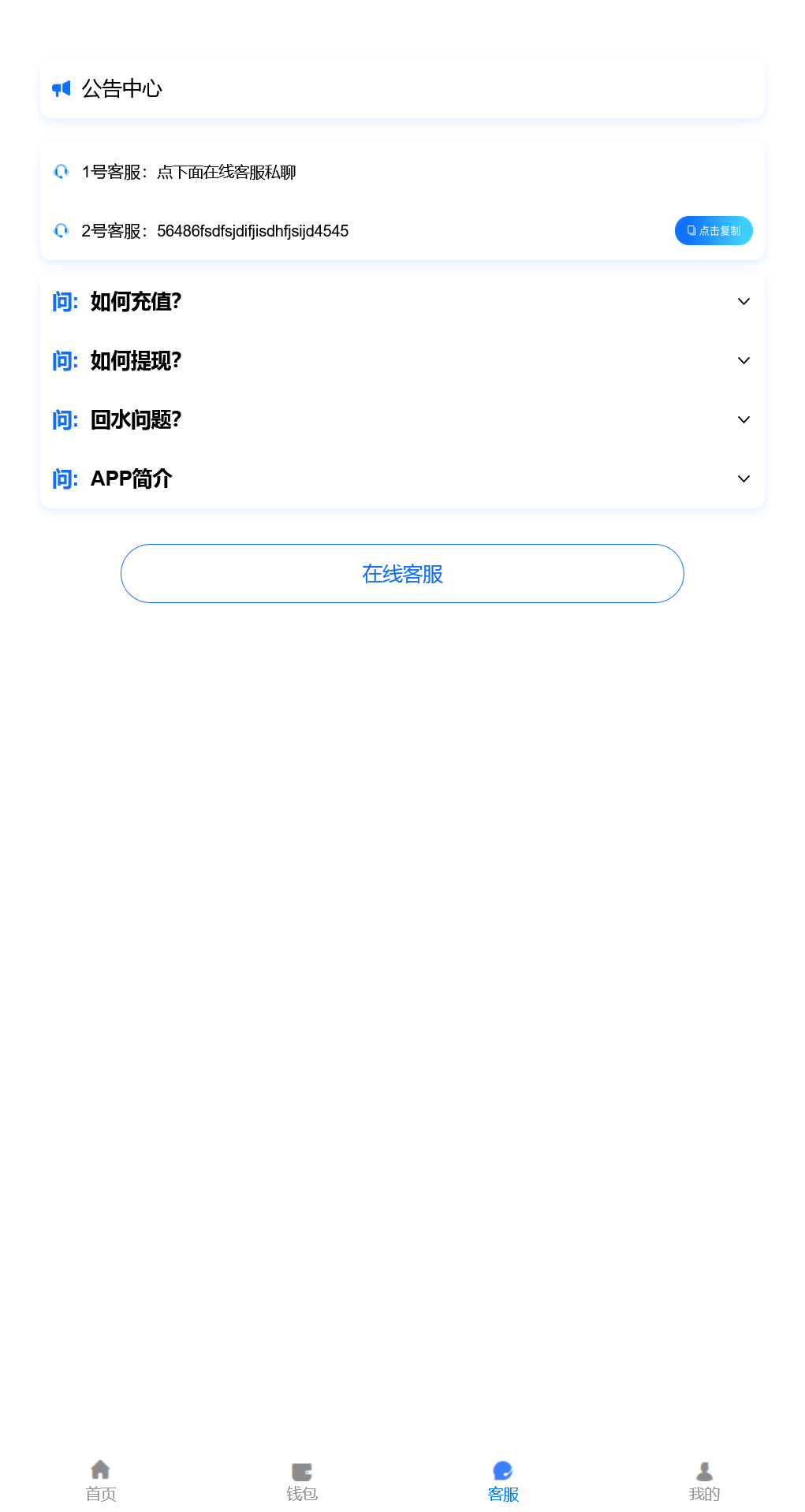Click the megaphone icon beside 公告中心
Screen dimensions: 805x1512
[x=61, y=89]
